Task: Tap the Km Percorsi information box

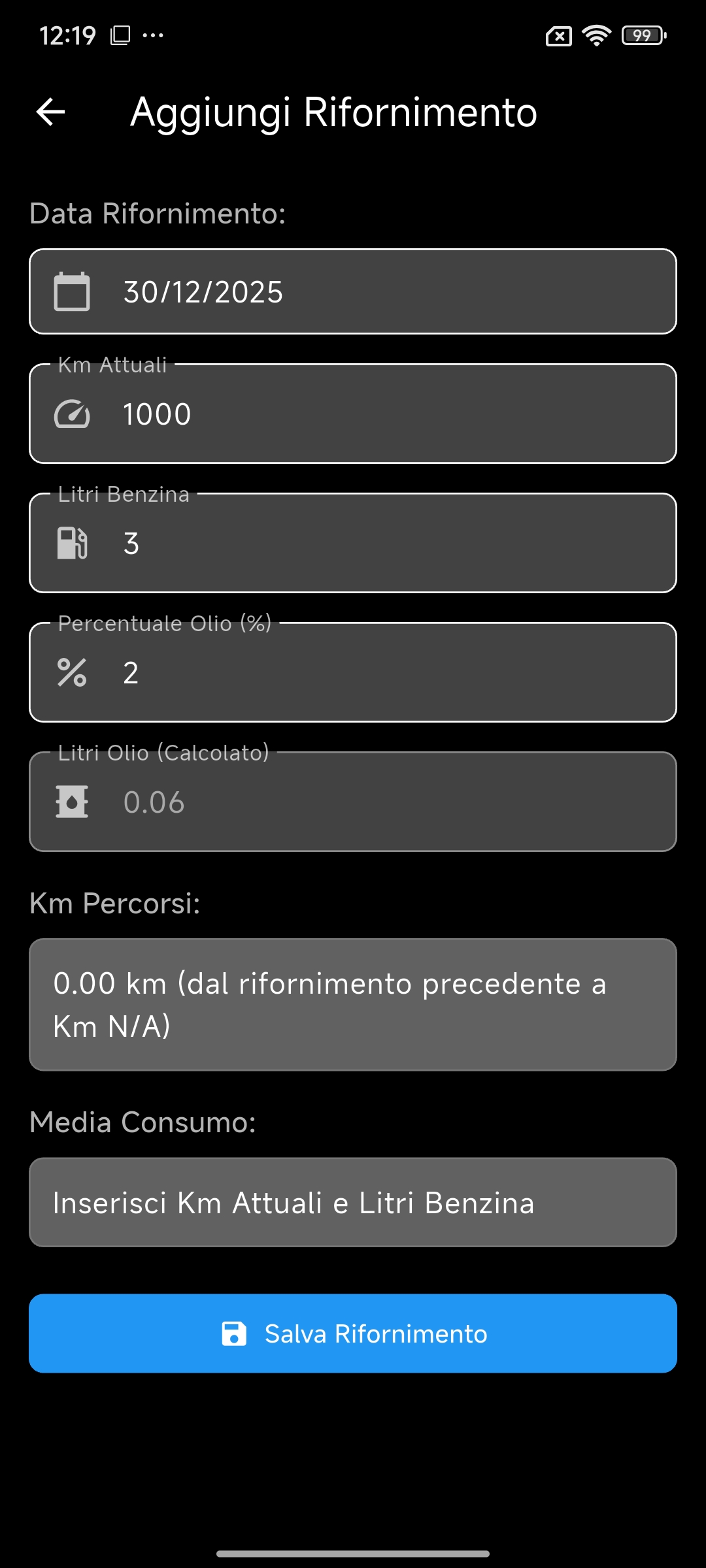Action: coord(353,1004)
